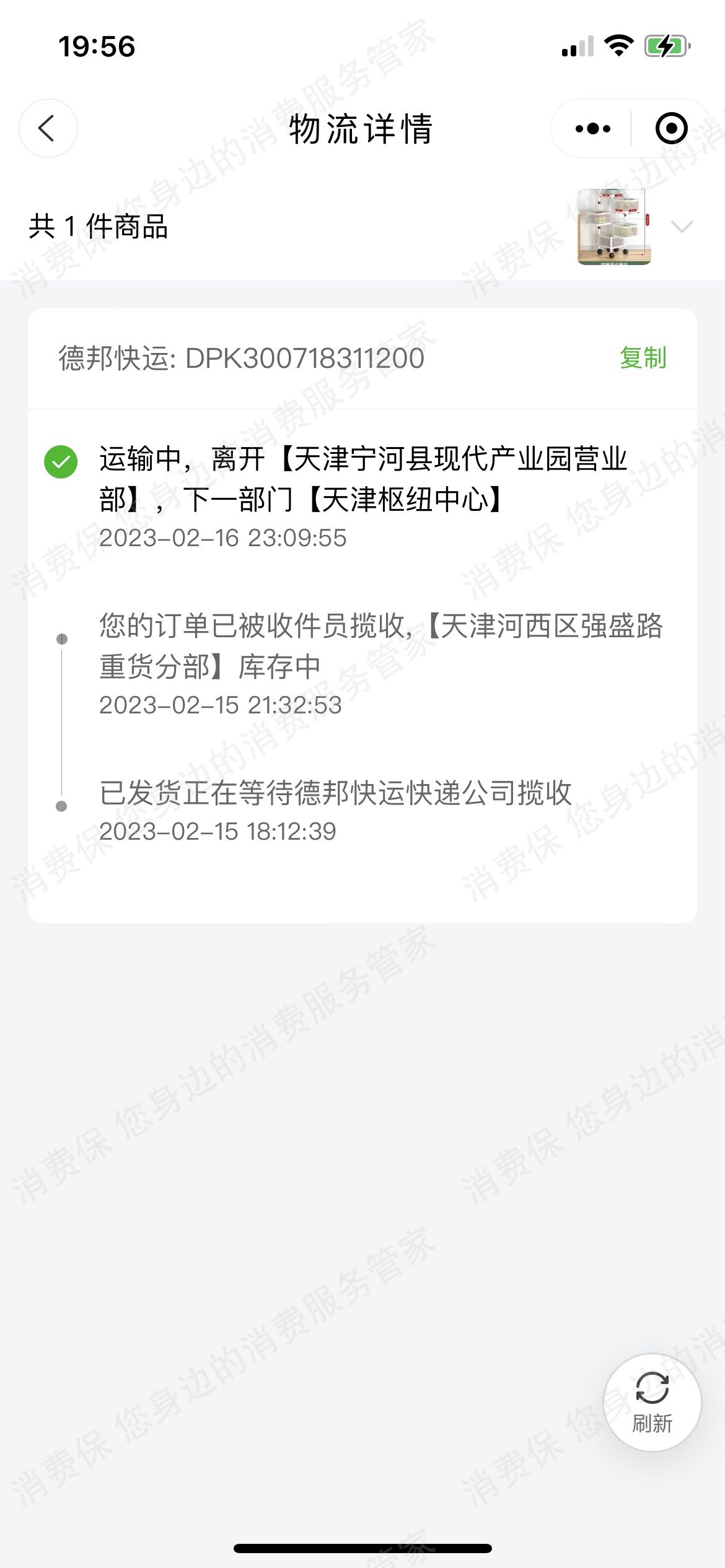Image resolution: width=725 pixels, height=1568 pixels.
Task: Open the mini program more-options menu
Action: click(592, 129)
